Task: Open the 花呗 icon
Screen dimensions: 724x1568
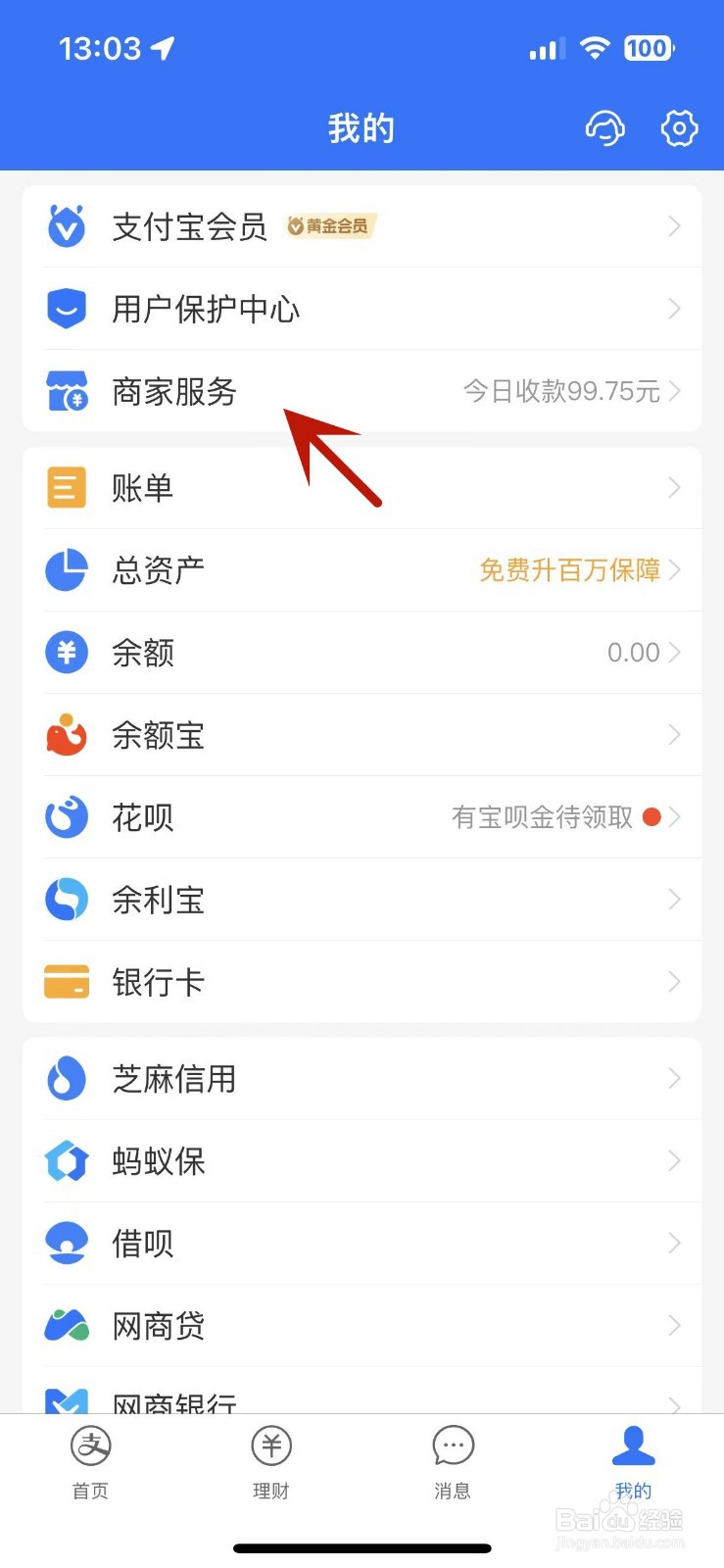Action: pyautogui.click(x=65, y=816)
